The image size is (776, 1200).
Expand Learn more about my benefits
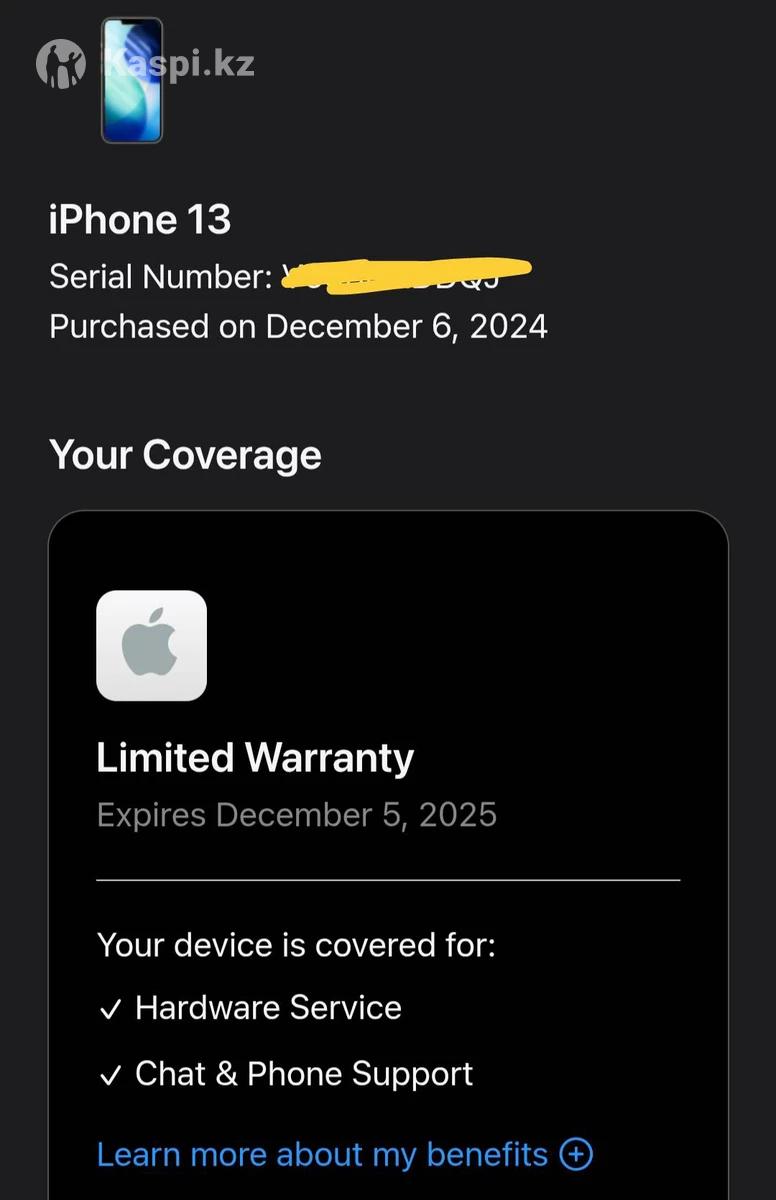coord(344,1155)
